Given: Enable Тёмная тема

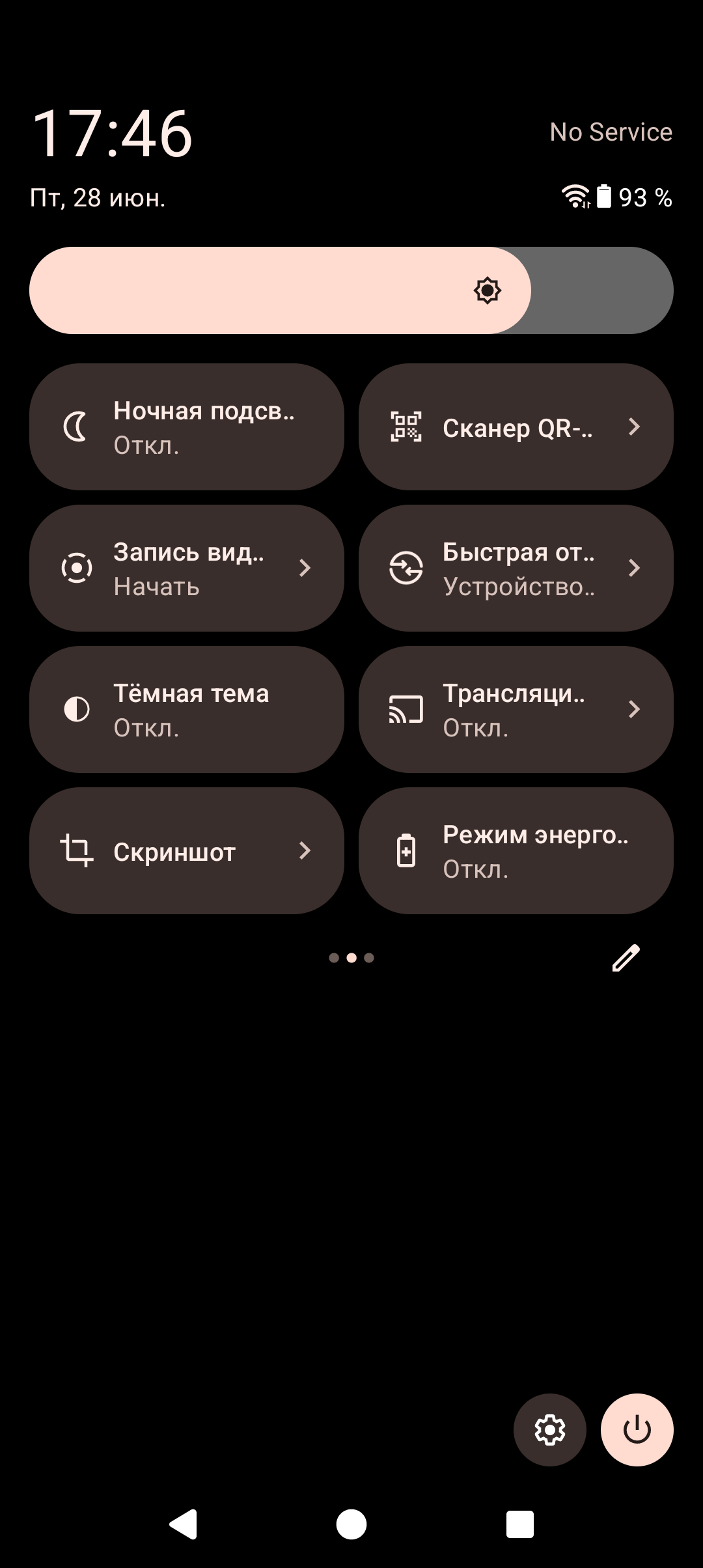Looking at the screenshot, I should [x=186, y=709].
